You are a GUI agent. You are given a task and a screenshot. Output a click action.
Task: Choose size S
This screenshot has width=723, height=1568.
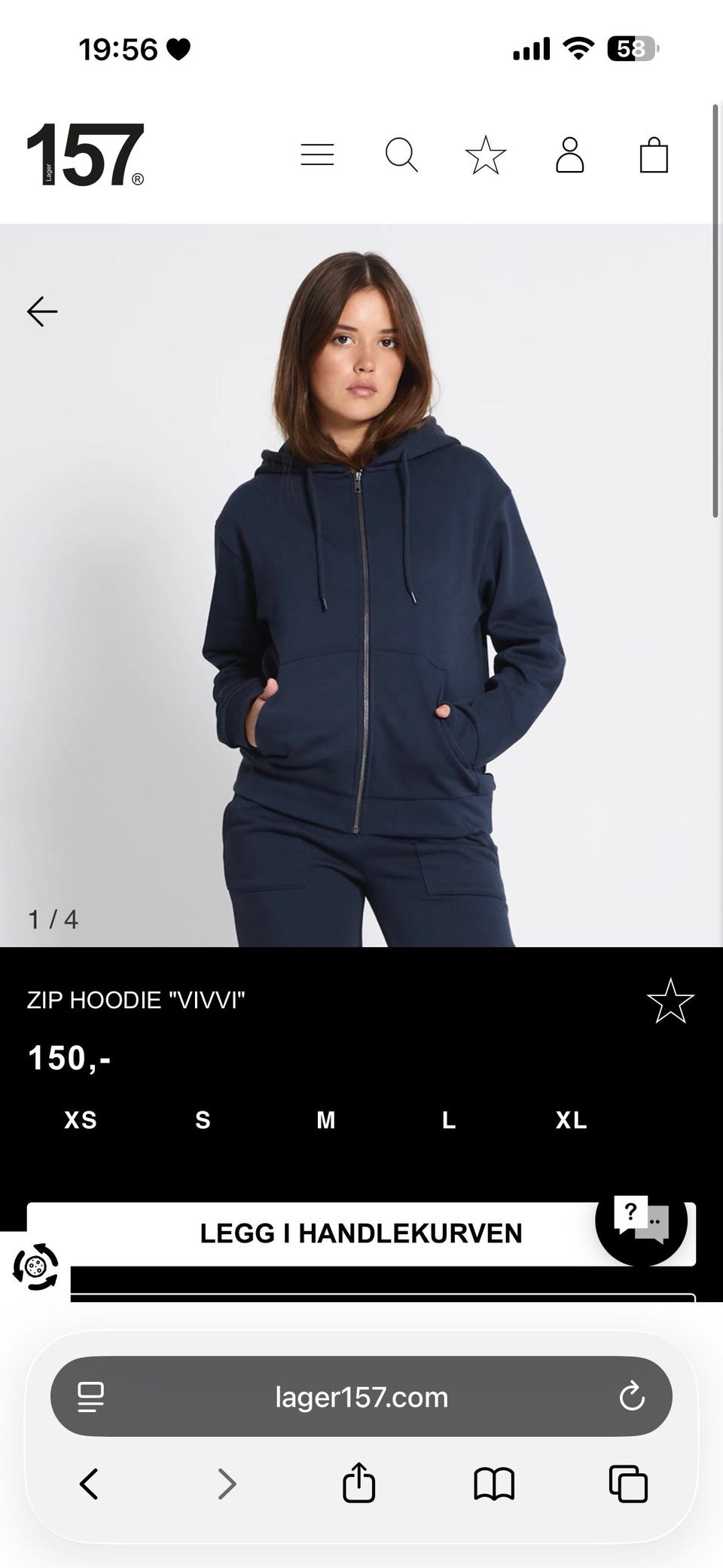[x=203, y=1120]
